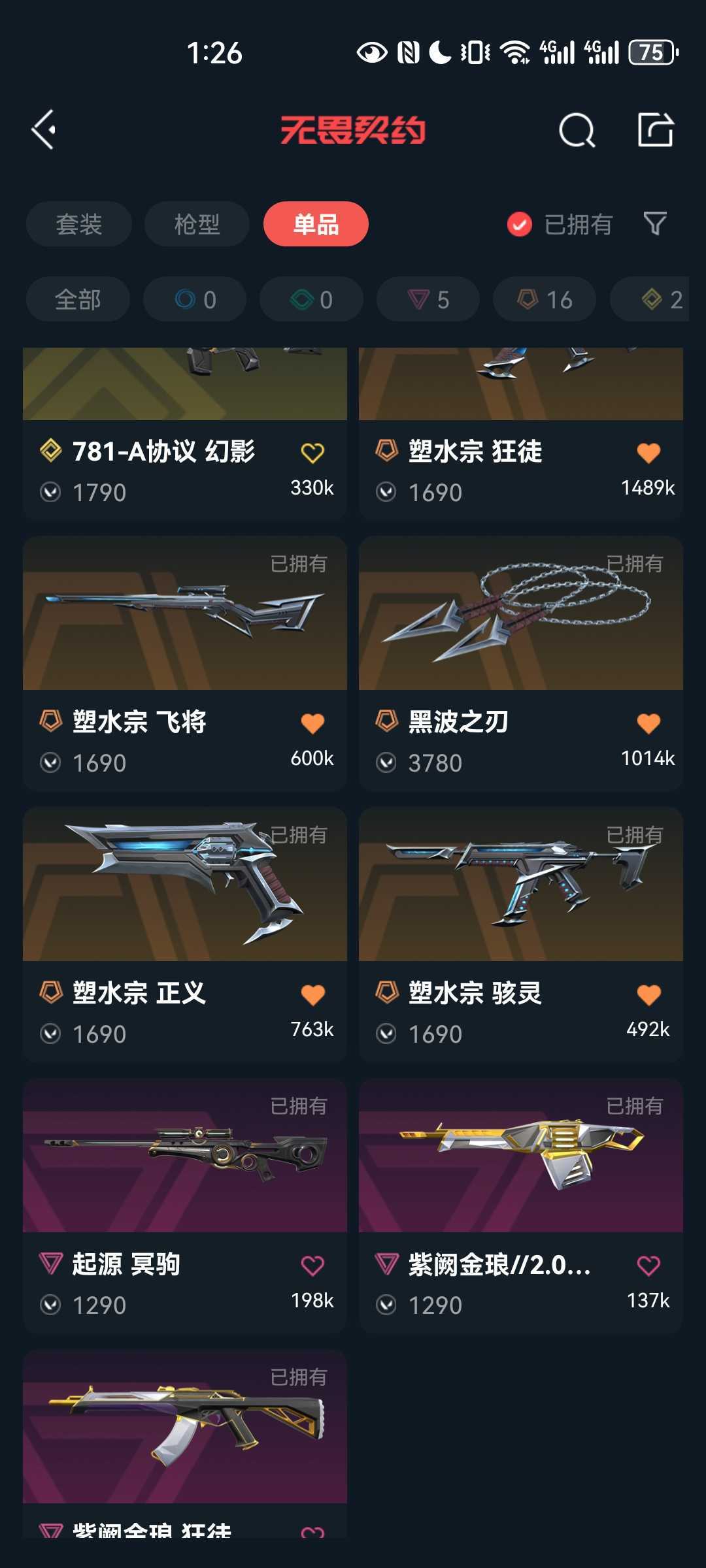706x1568 pixels.
Task: Tap the share icon at top right
Action: pyautogui.click(x=655, y=129)
